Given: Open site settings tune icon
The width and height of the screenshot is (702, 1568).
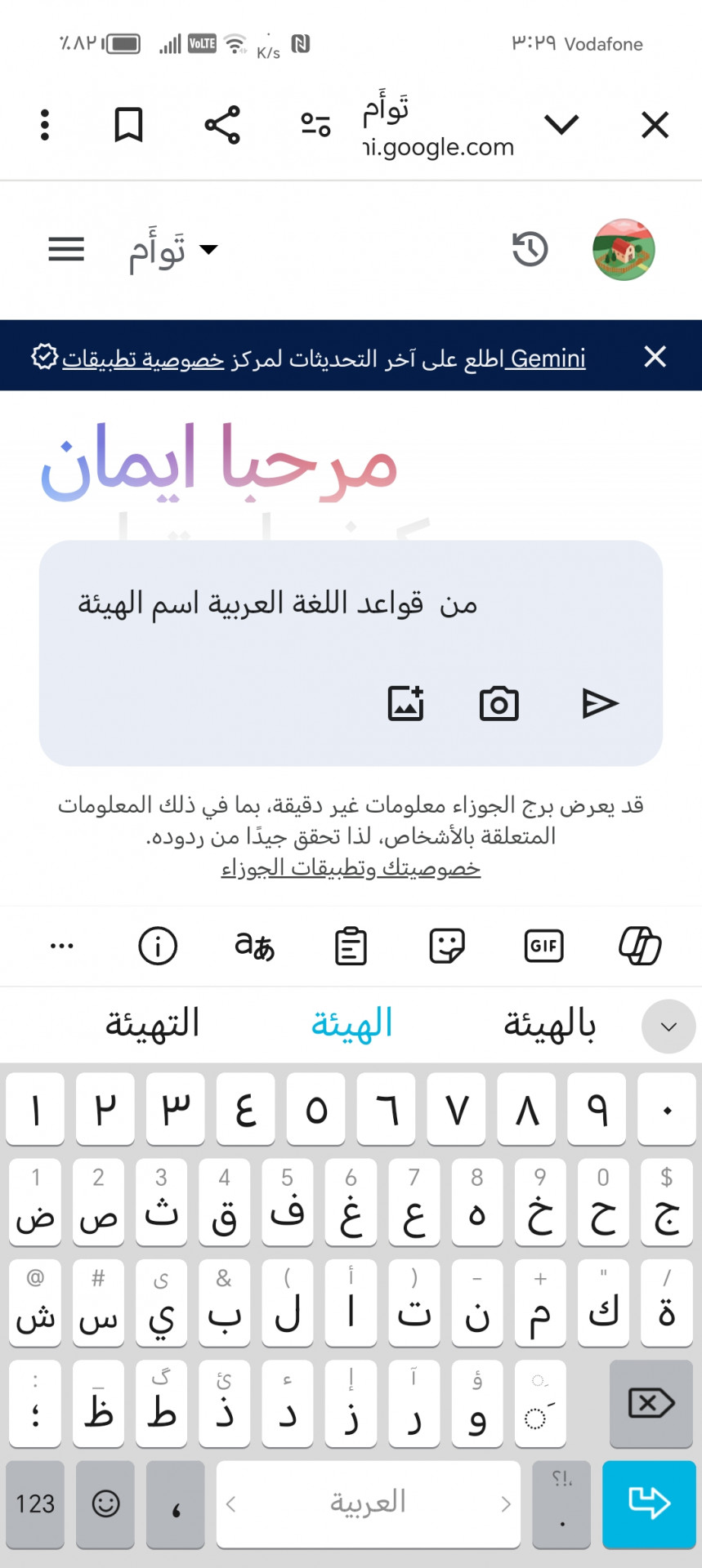Looking at the screenshot, I should click(315, 125).
